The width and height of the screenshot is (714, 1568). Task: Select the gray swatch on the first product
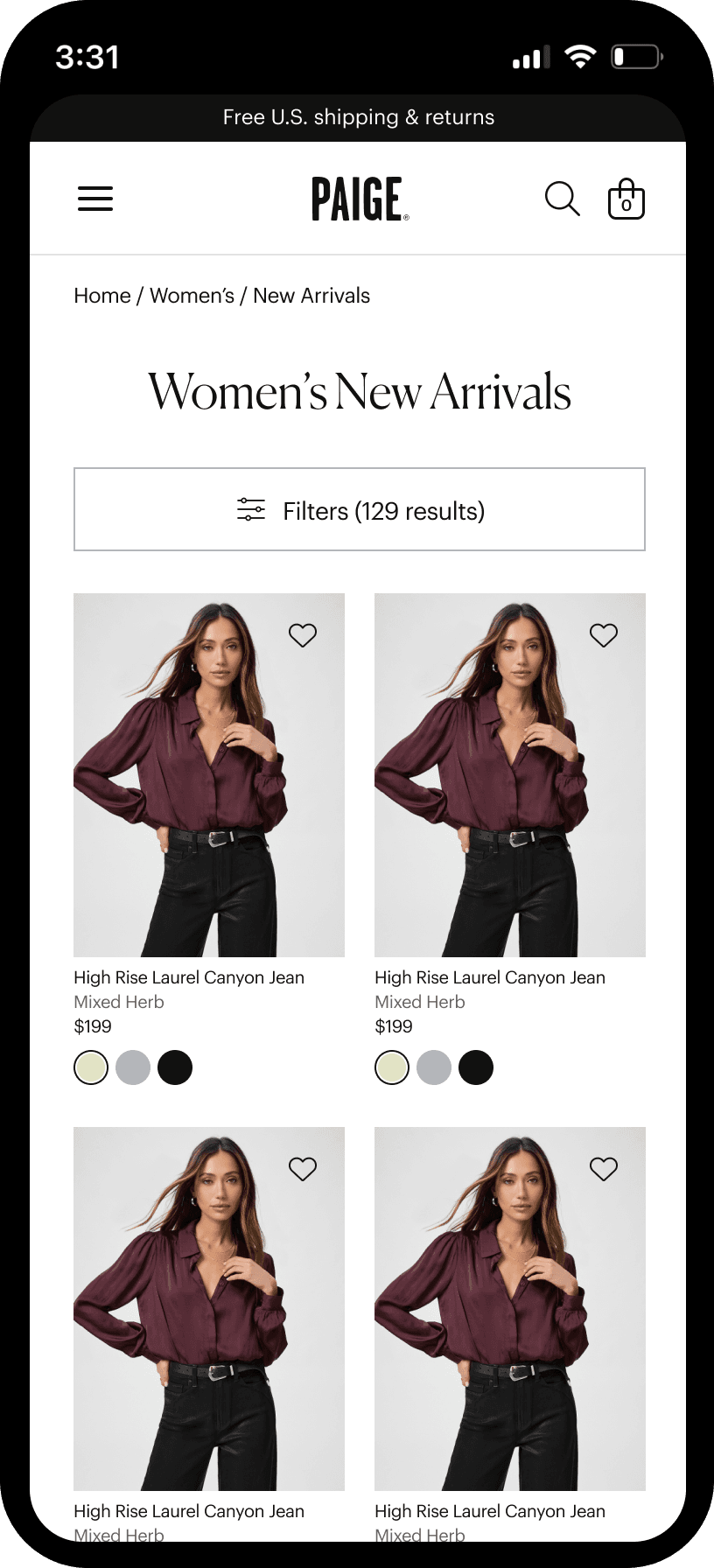coord(133,1067)
